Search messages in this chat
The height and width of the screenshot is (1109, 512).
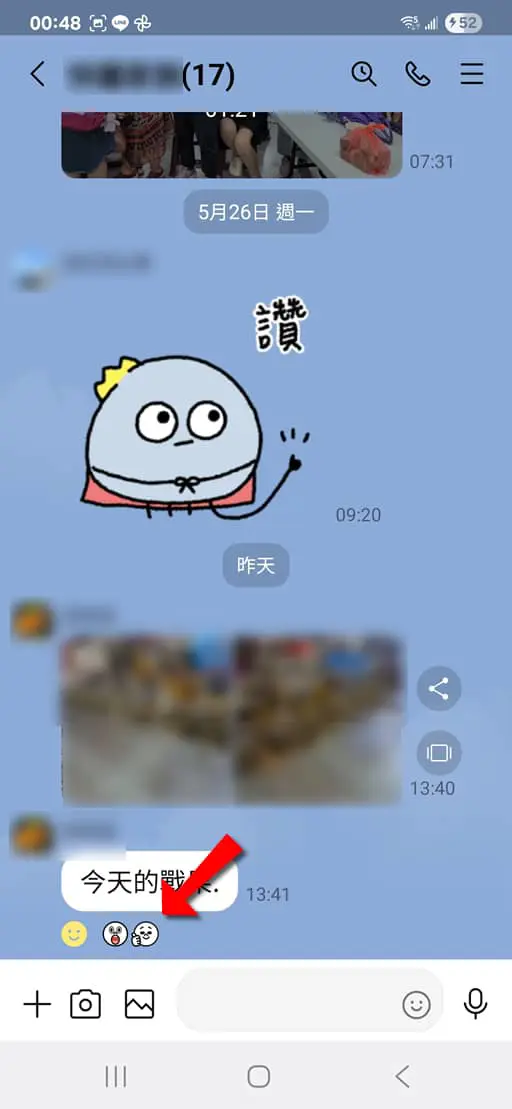pyautogui.click(x=363, y=74)
